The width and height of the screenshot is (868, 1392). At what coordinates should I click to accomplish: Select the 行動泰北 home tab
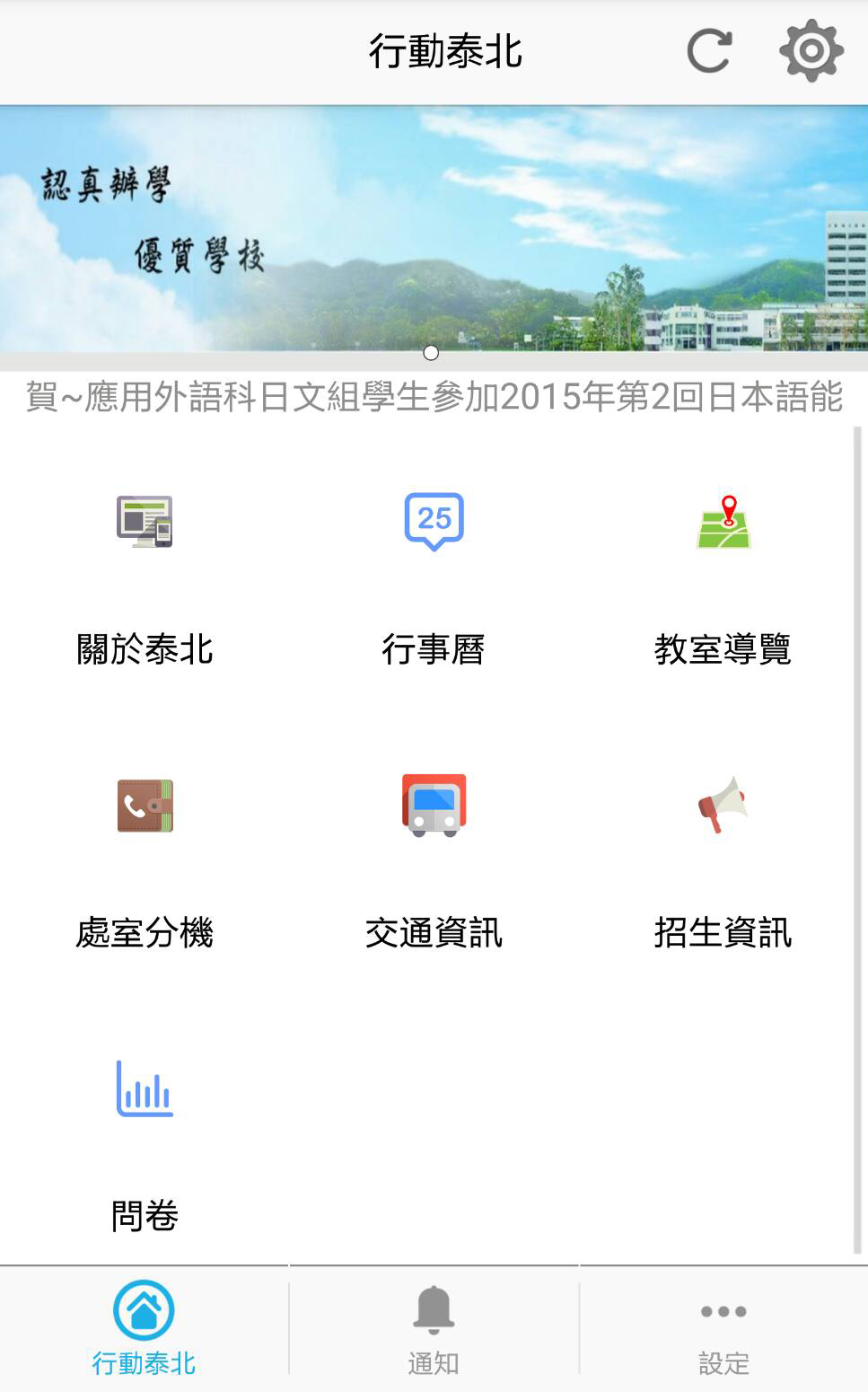pos(144,1329)
